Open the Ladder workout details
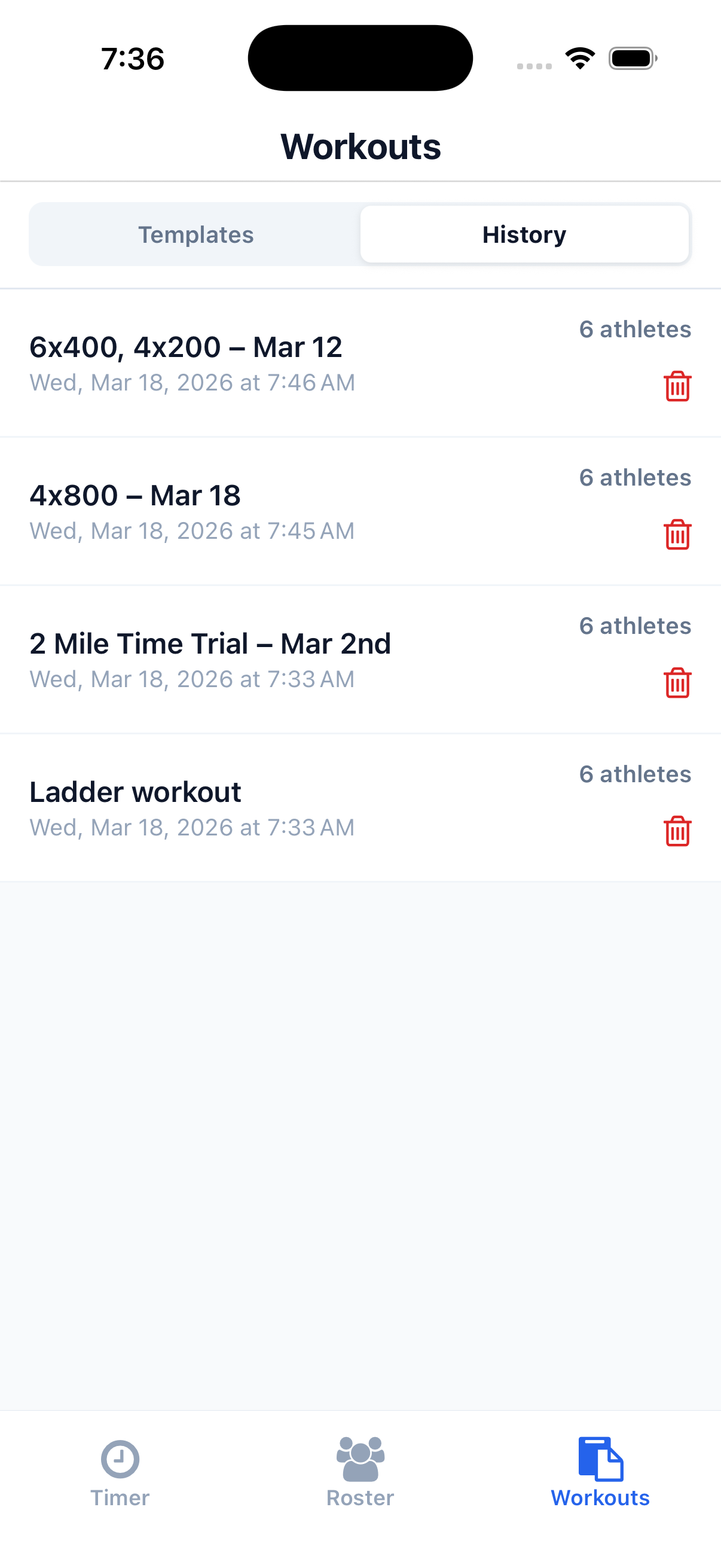The width and height of the screenshot is (721, 1568). [x=243, y=807]
